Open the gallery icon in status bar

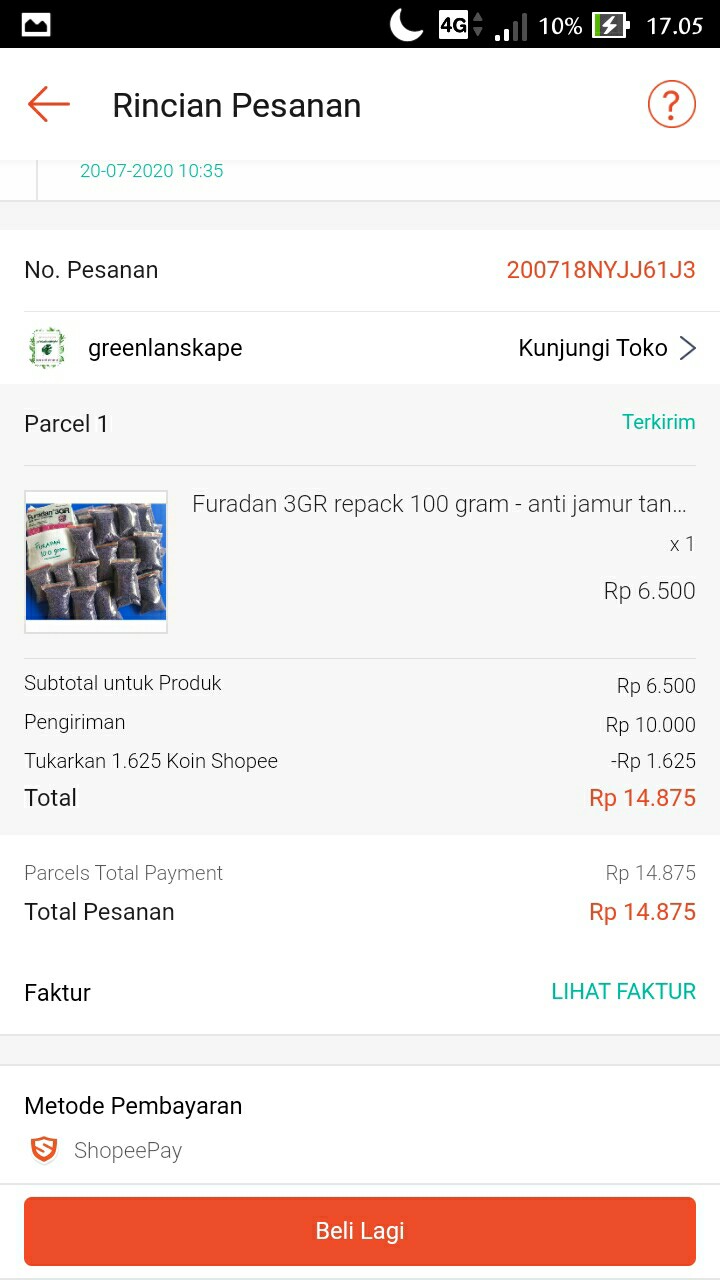(x=36, y=22)
